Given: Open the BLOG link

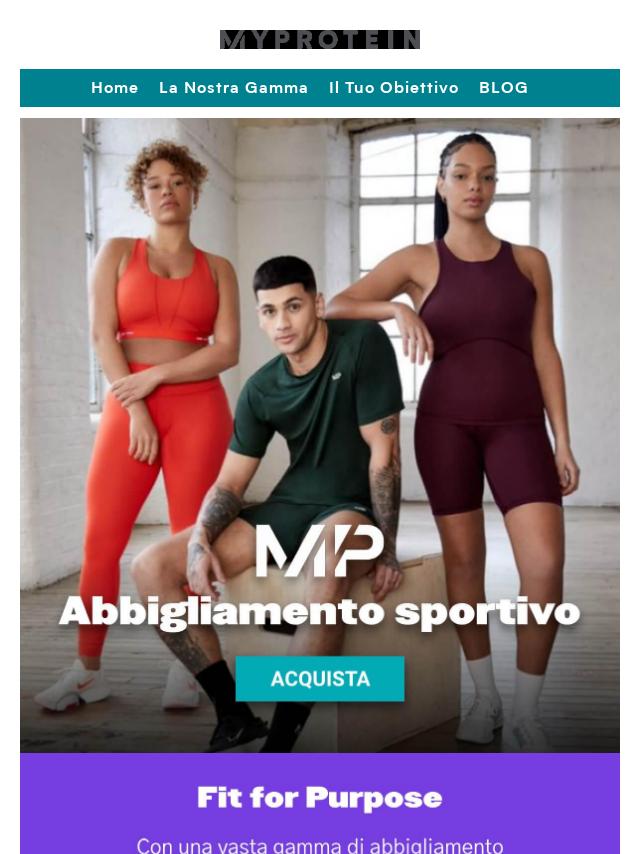Looking at the screenshot, I should coord(503,88).
